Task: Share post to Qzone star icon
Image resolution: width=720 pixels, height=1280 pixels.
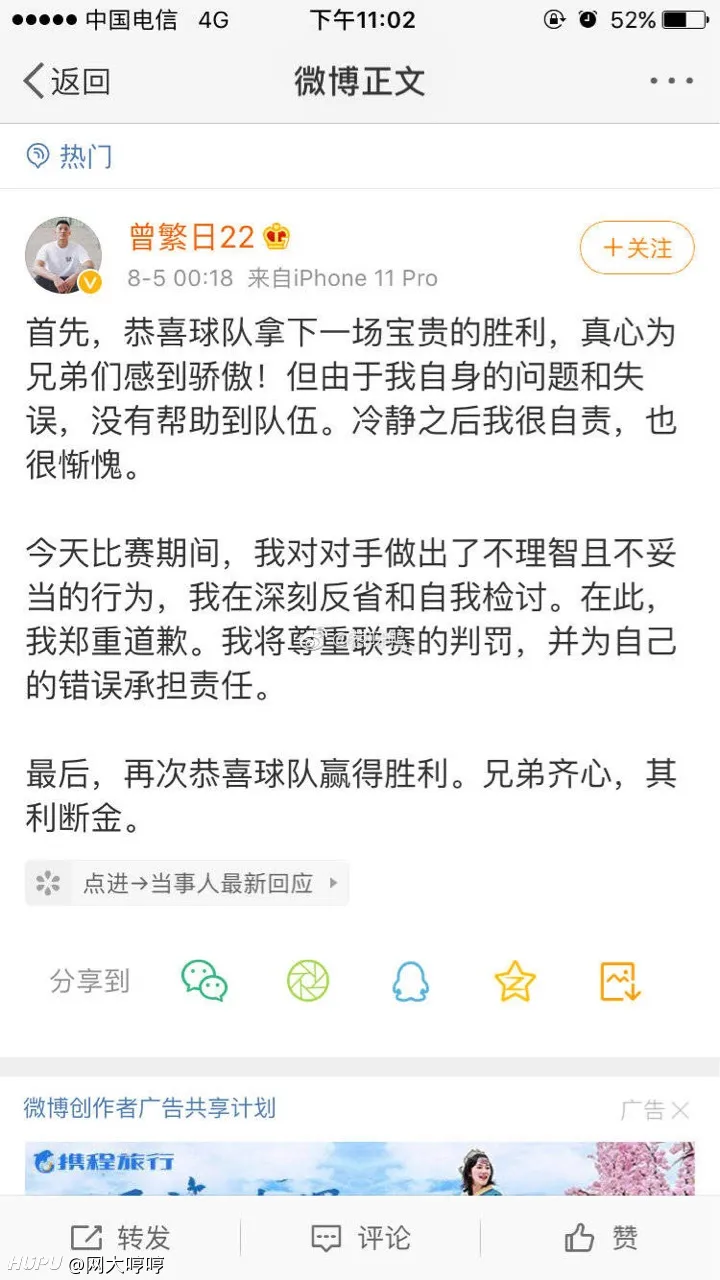Action: (515, 981)
